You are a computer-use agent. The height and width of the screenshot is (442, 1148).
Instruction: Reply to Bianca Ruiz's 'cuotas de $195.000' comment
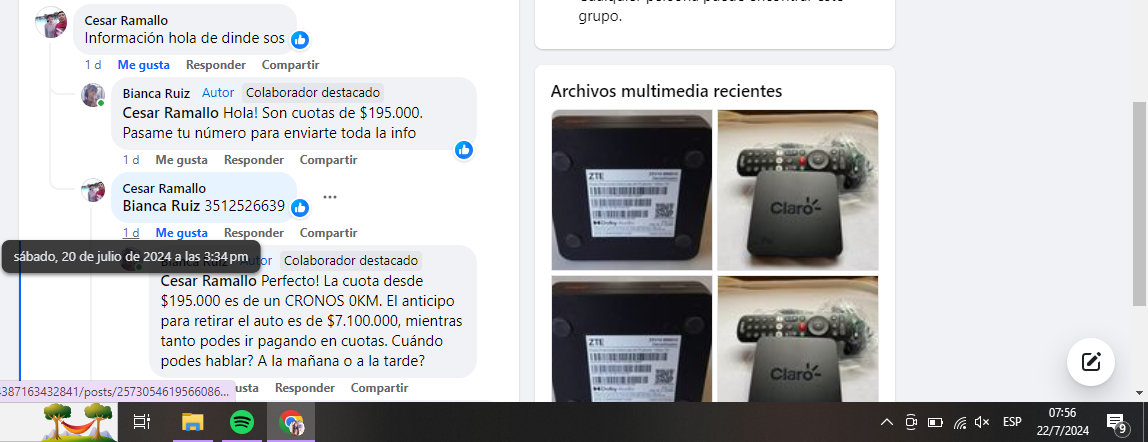coord(253,160)
